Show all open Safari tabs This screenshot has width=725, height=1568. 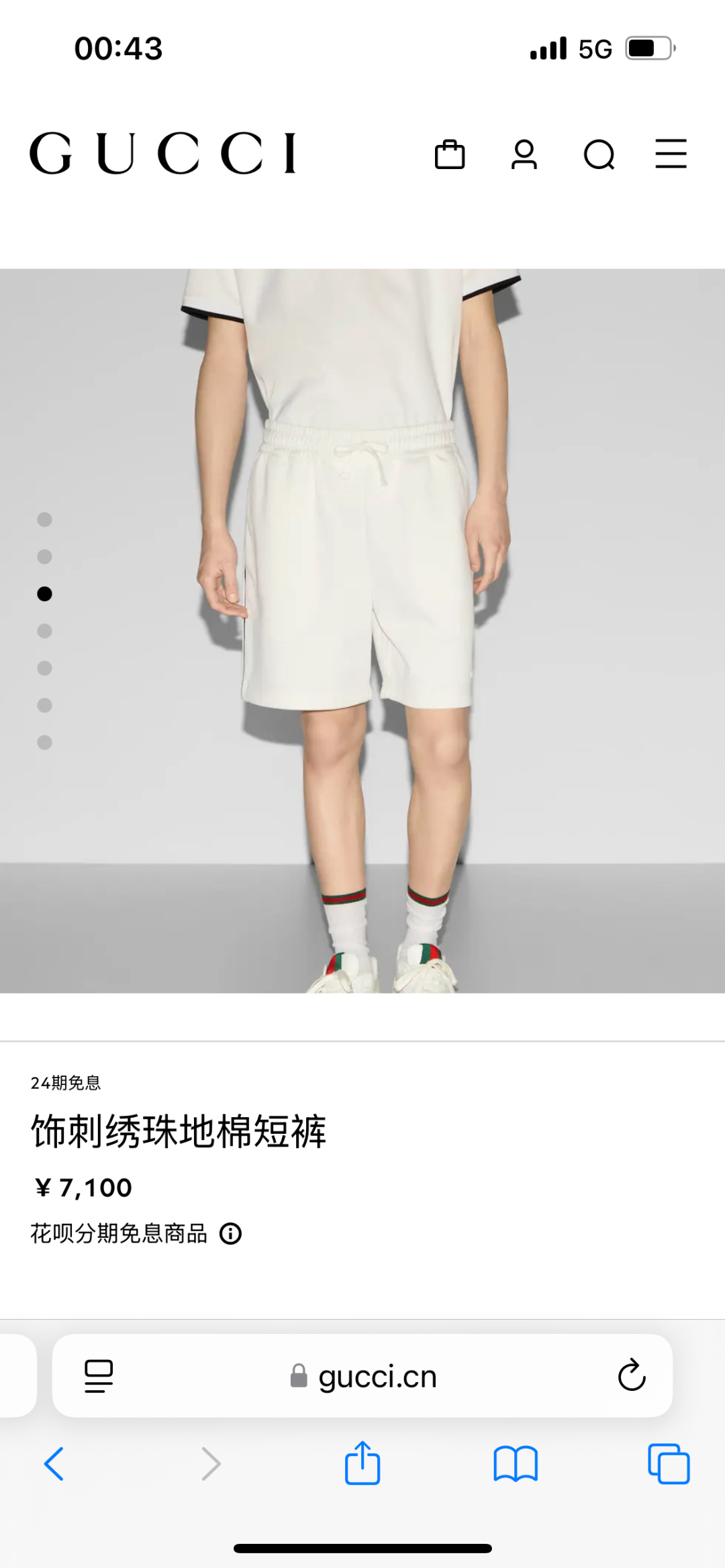(669, 1463)
